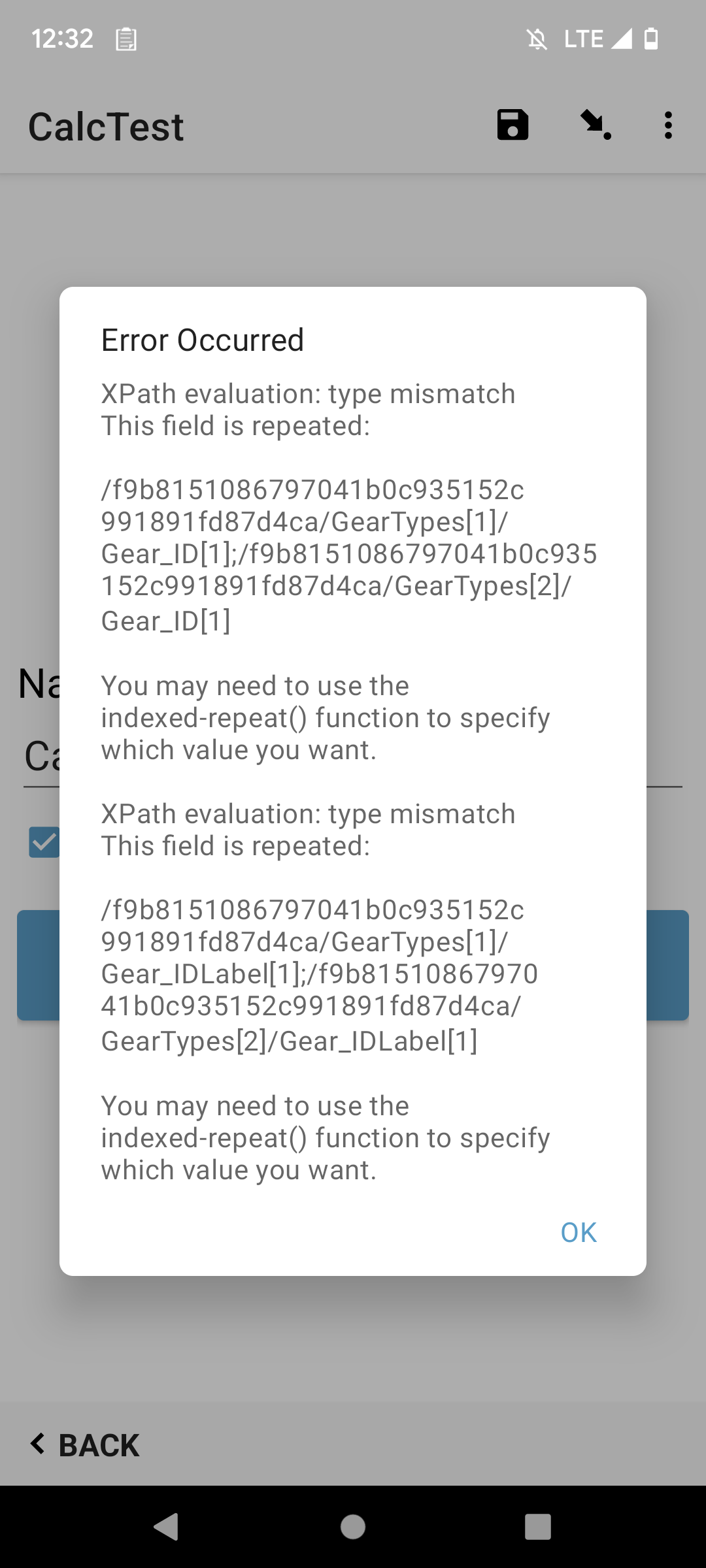706x1568 pixels.
Task: Tap the system back button
Action: click(167, 1527)
